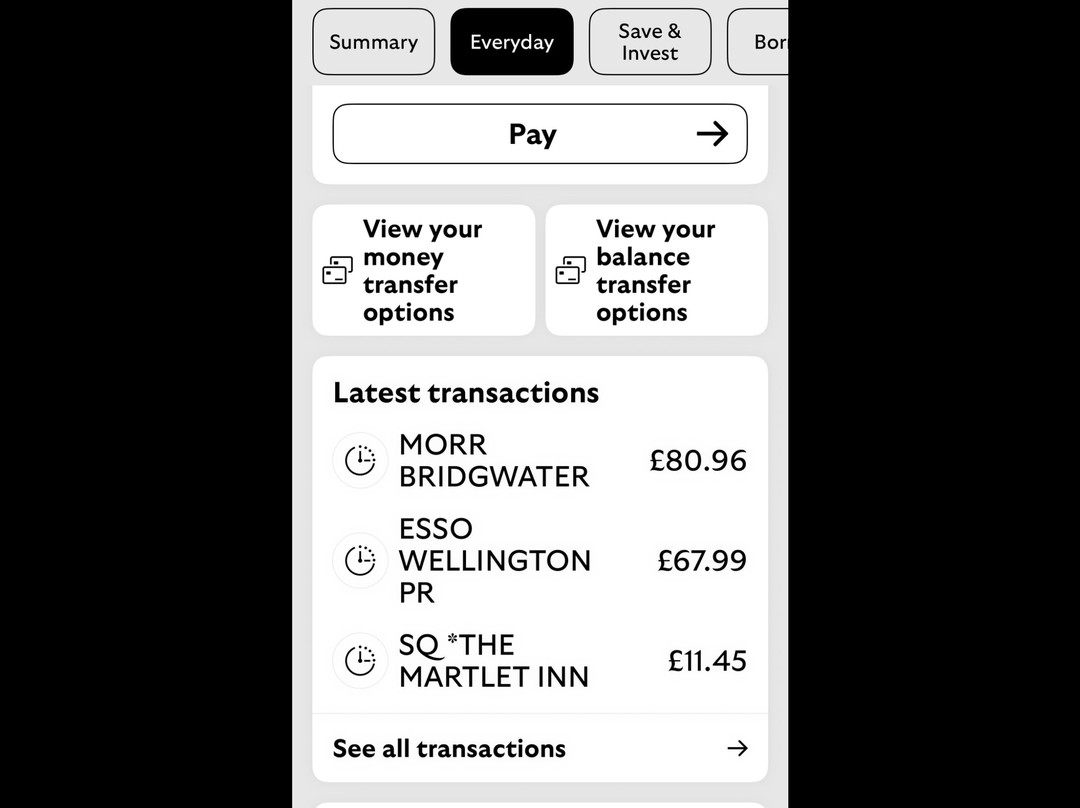
Task: Select the Everyday tab
Action: [512, 41]
